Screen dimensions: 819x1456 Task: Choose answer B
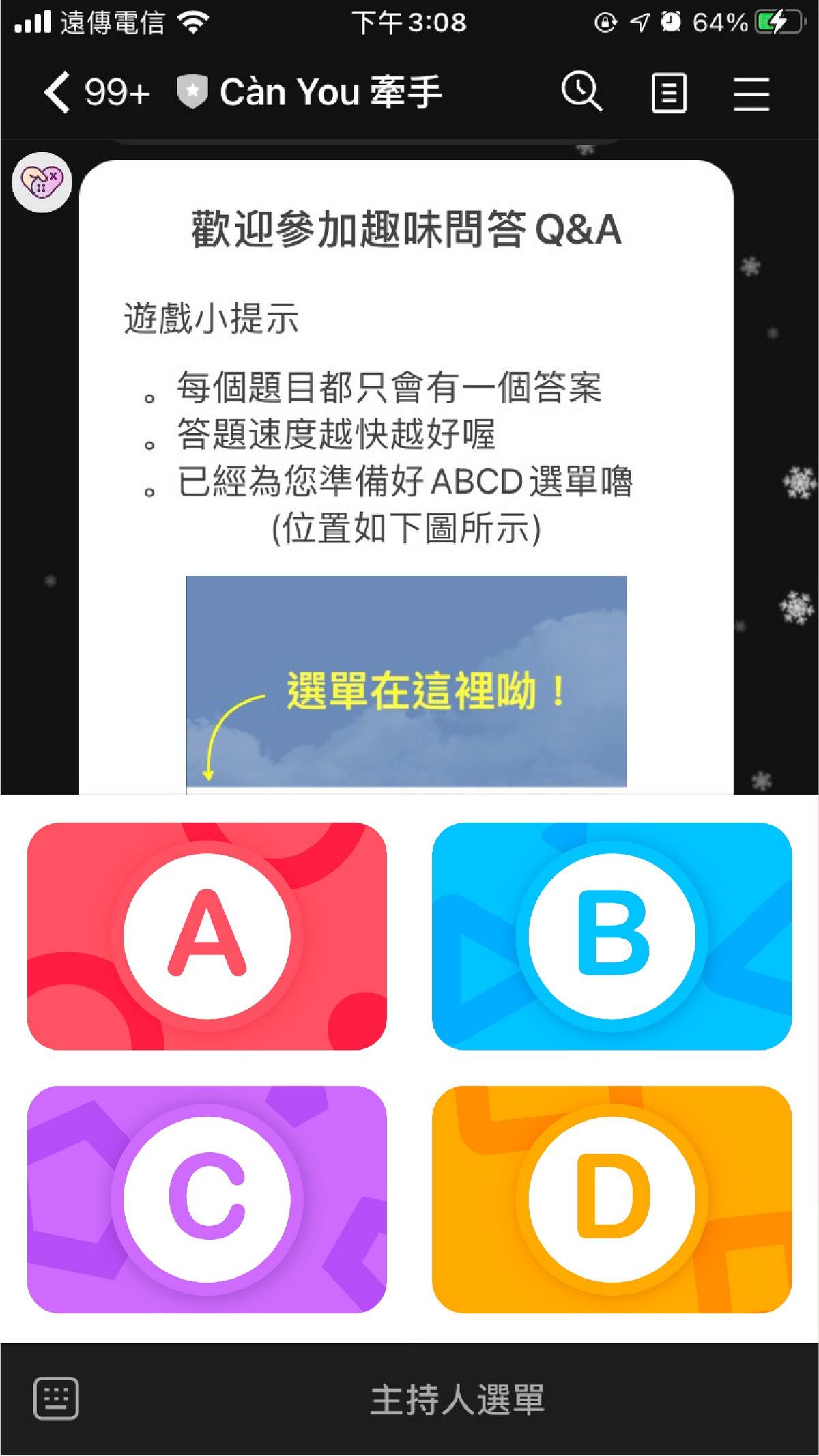612,936
